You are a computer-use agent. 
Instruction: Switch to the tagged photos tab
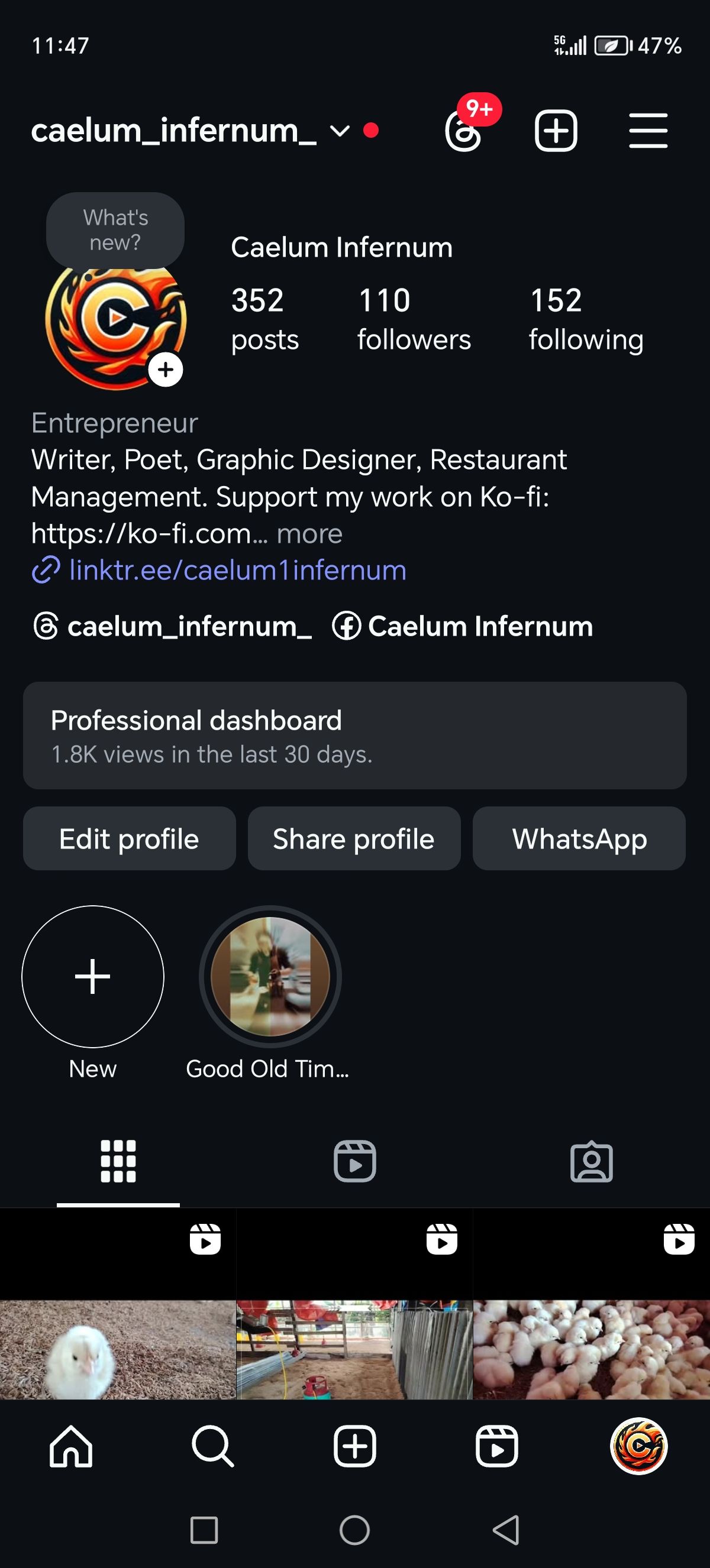(591, 1161)
